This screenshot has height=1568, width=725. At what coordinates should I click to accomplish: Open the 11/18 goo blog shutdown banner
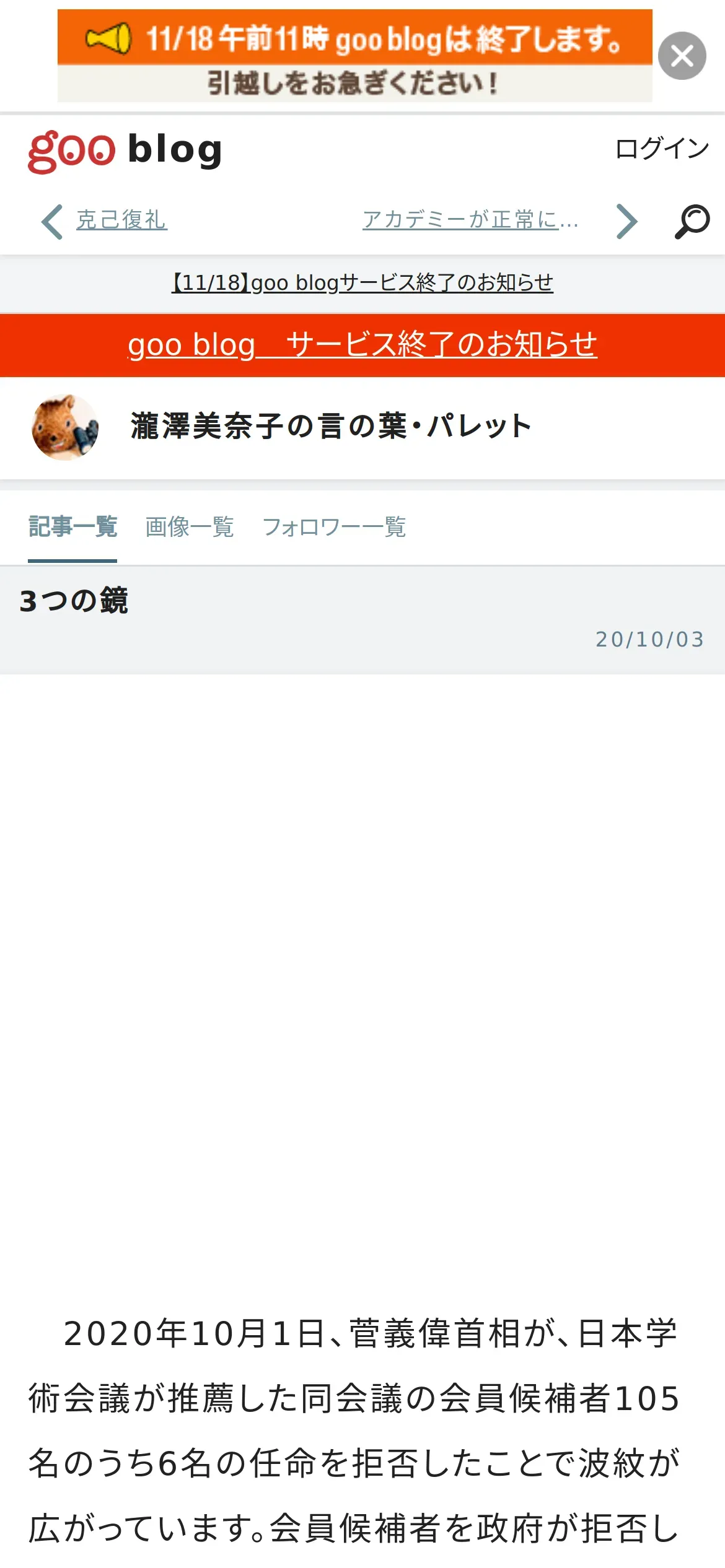coord(354,56)
